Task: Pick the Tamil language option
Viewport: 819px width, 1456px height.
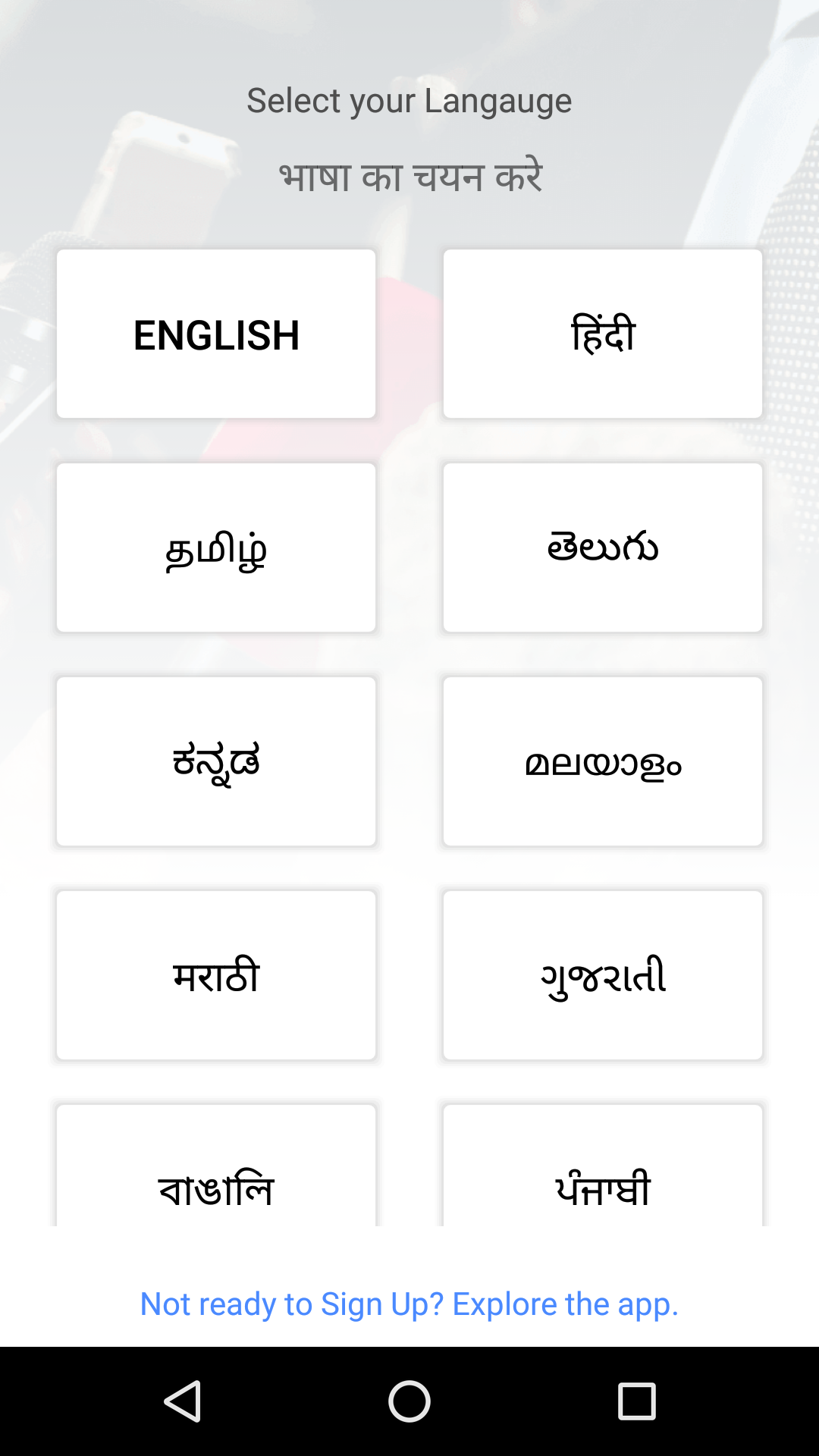Action: (x=216, y=548)
